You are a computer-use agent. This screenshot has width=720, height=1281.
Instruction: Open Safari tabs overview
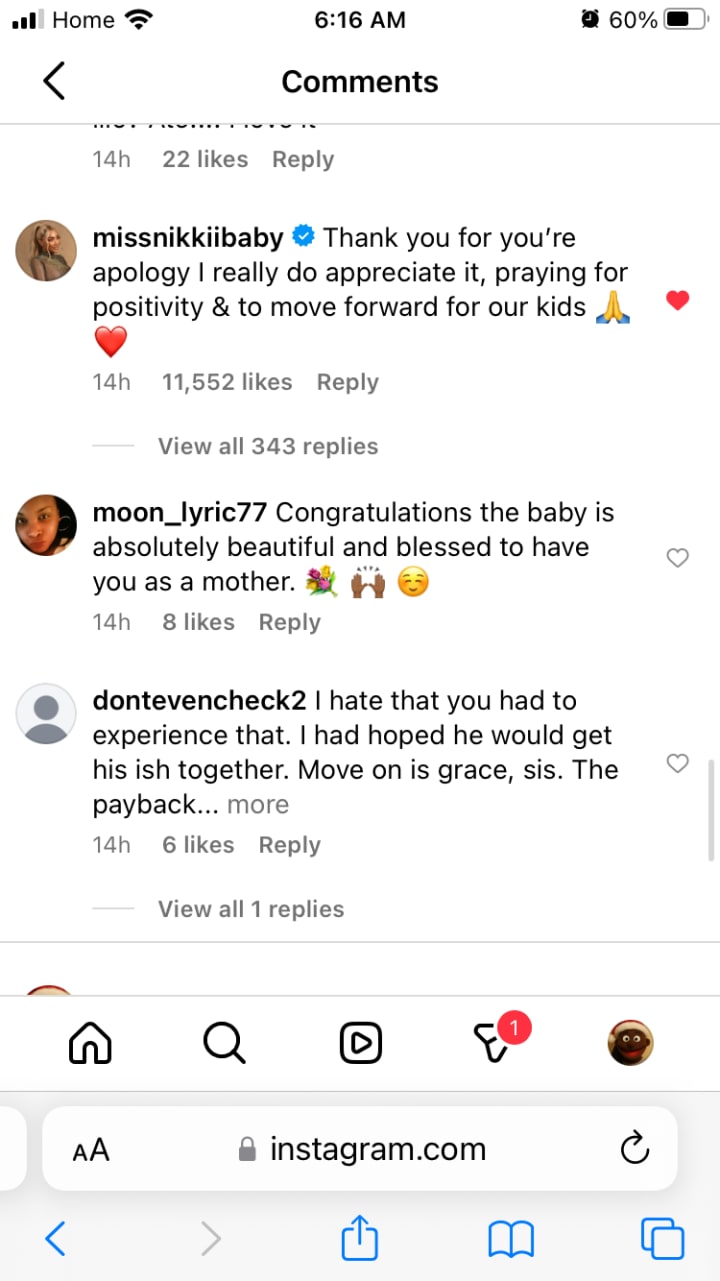tap(662, 1240)
